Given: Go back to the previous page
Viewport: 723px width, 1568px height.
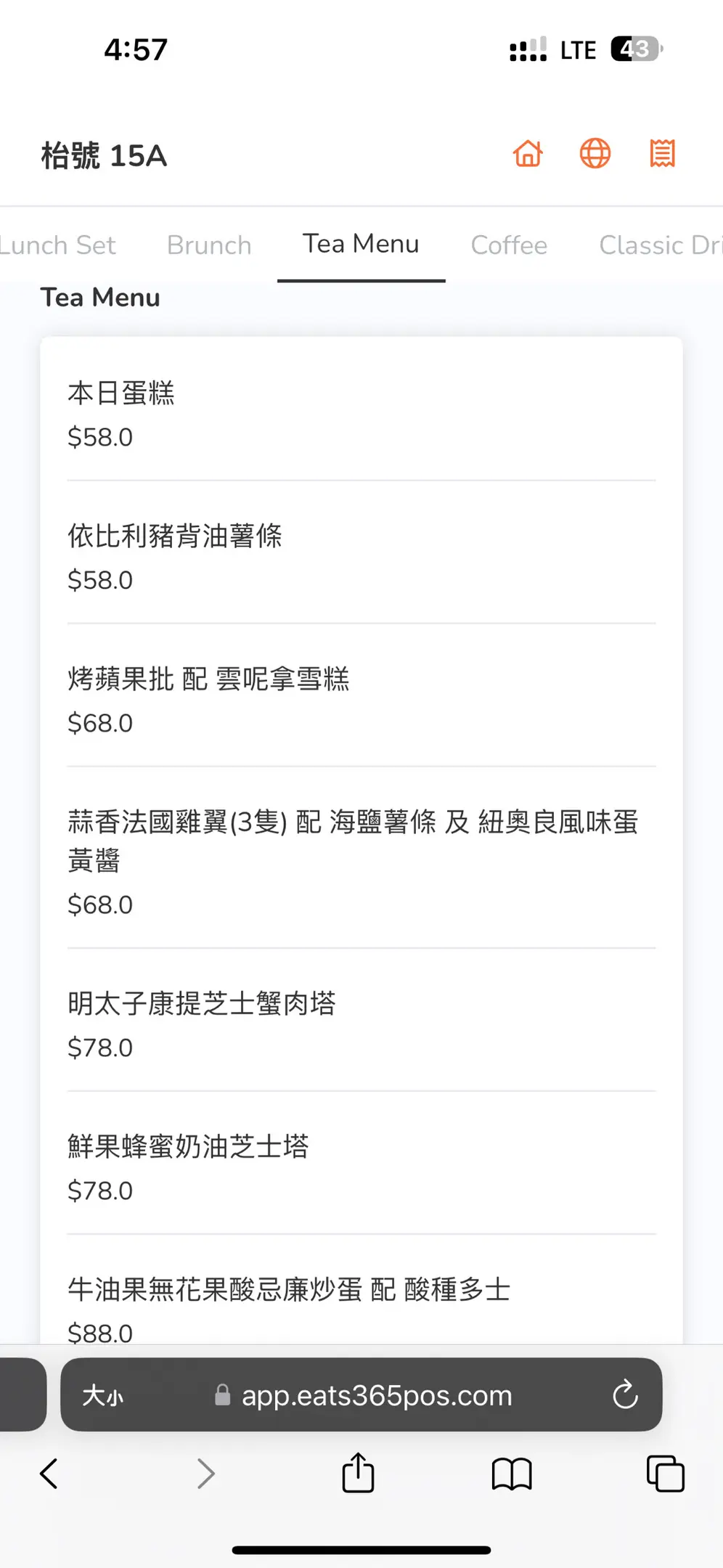Looking at the screenshot, I should point(49,1474).
